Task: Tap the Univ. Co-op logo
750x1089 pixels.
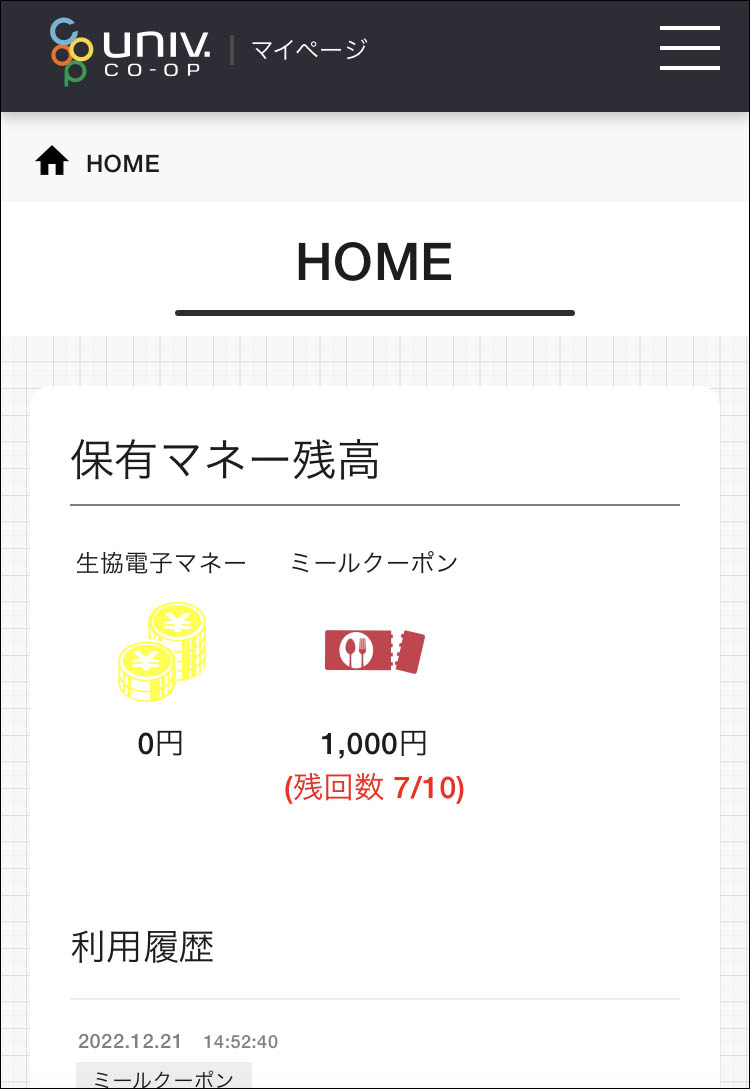Action: point(130,50)
